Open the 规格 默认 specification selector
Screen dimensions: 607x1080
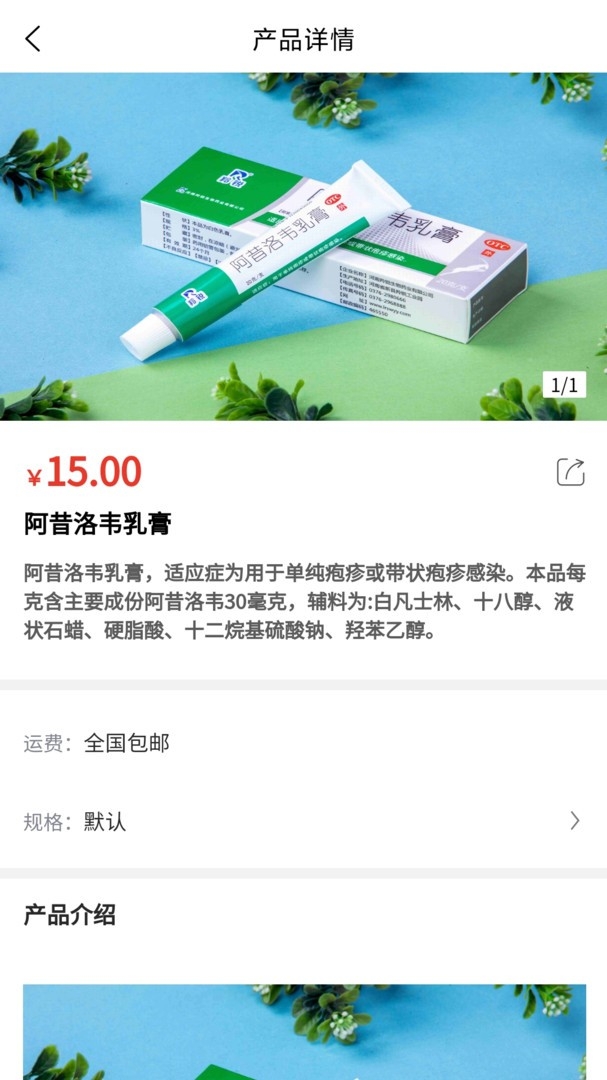click(x=303, y=821)
